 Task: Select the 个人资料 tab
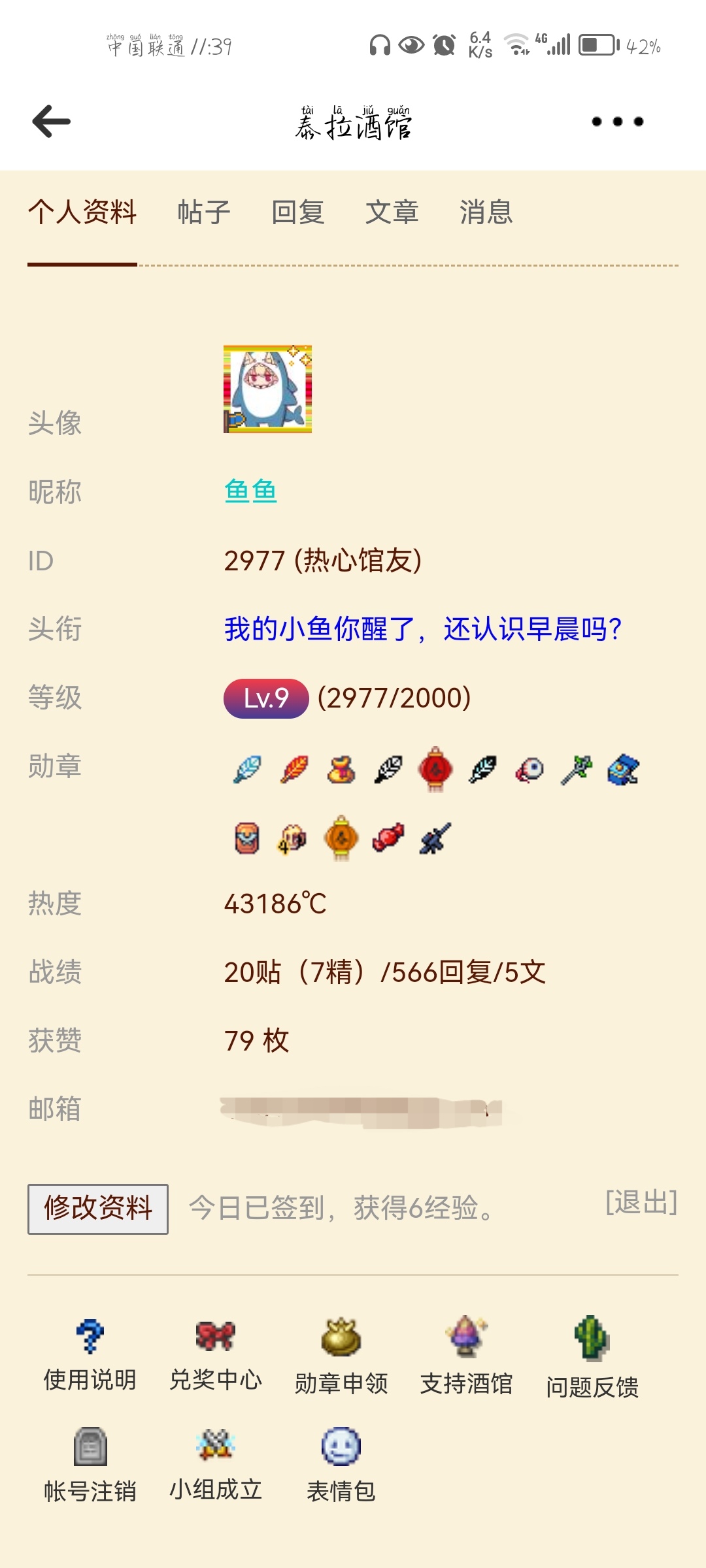point(82,213)
